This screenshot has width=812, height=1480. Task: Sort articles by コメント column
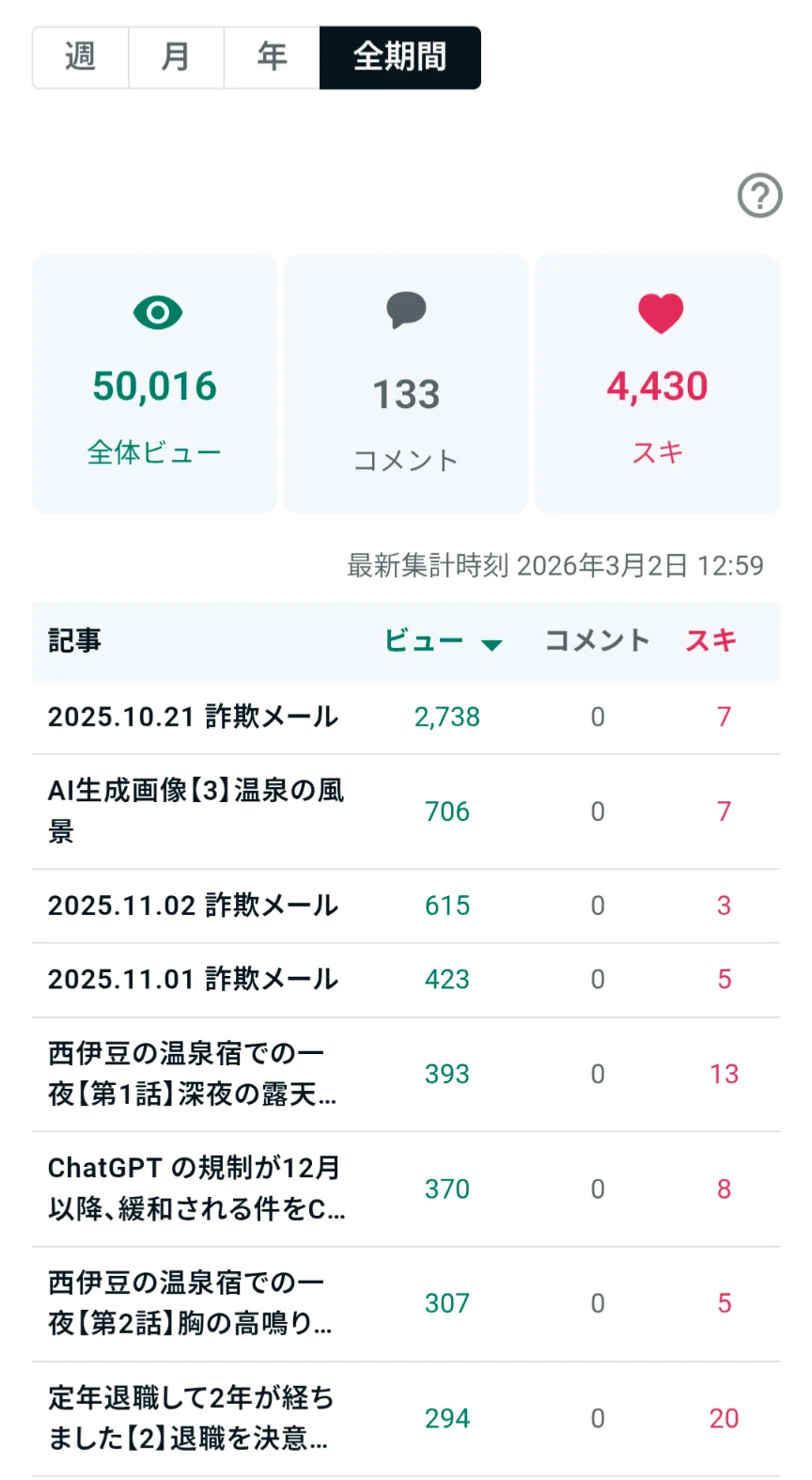tap(598, 641)
